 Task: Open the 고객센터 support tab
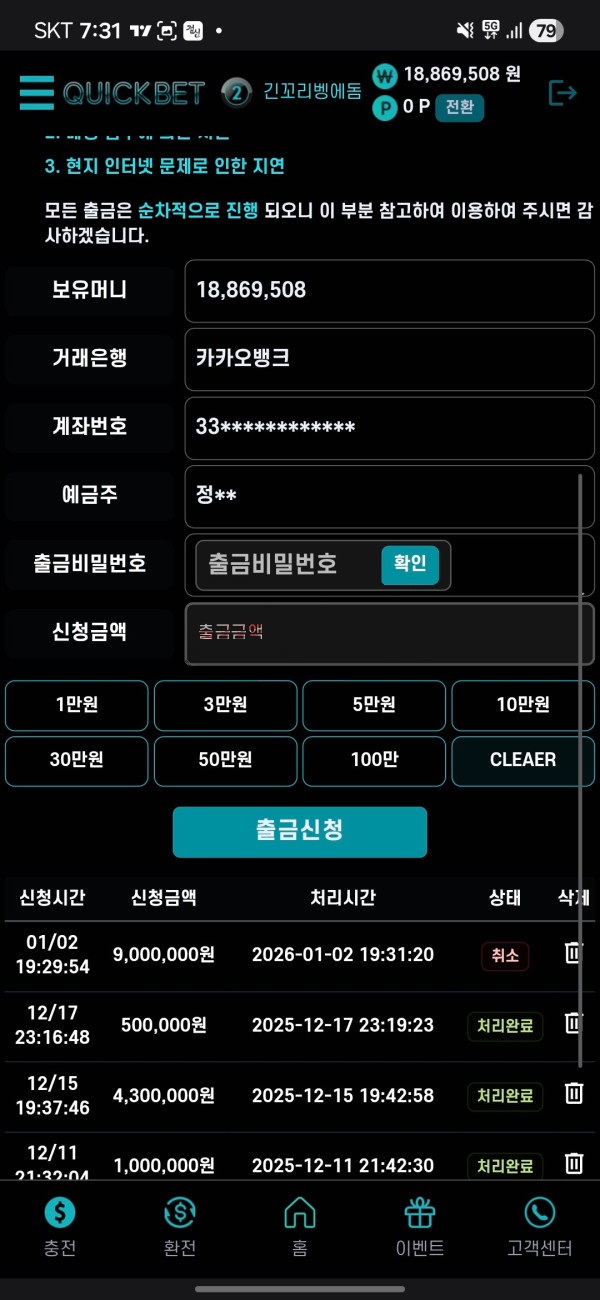[539, 1227]
